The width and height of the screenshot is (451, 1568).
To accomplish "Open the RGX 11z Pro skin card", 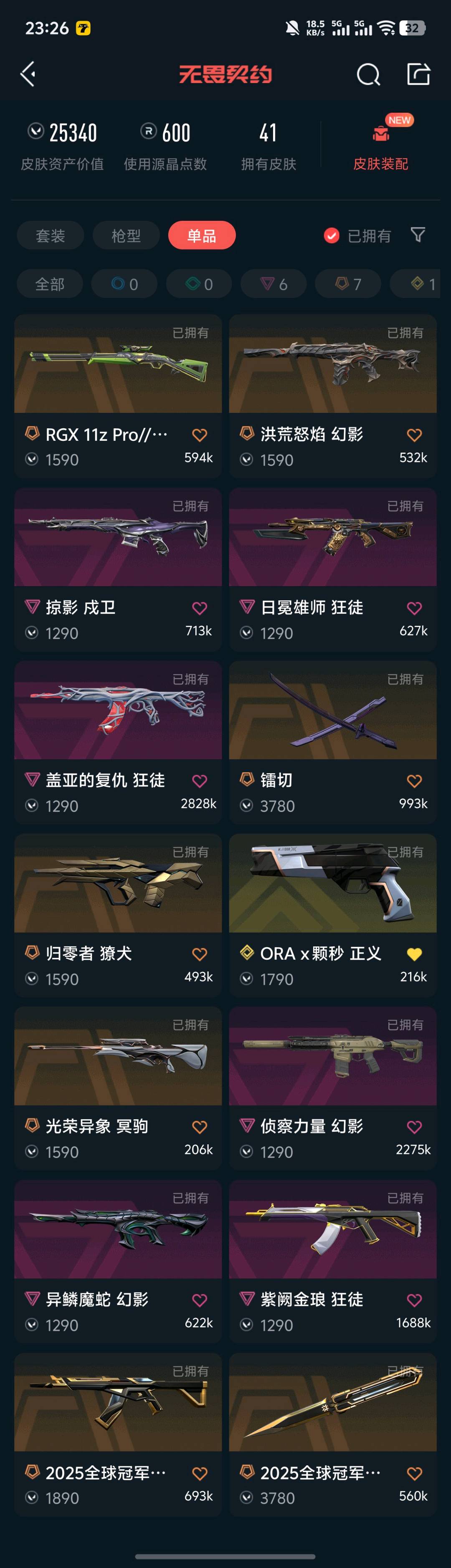I will (x=118, y=396).
